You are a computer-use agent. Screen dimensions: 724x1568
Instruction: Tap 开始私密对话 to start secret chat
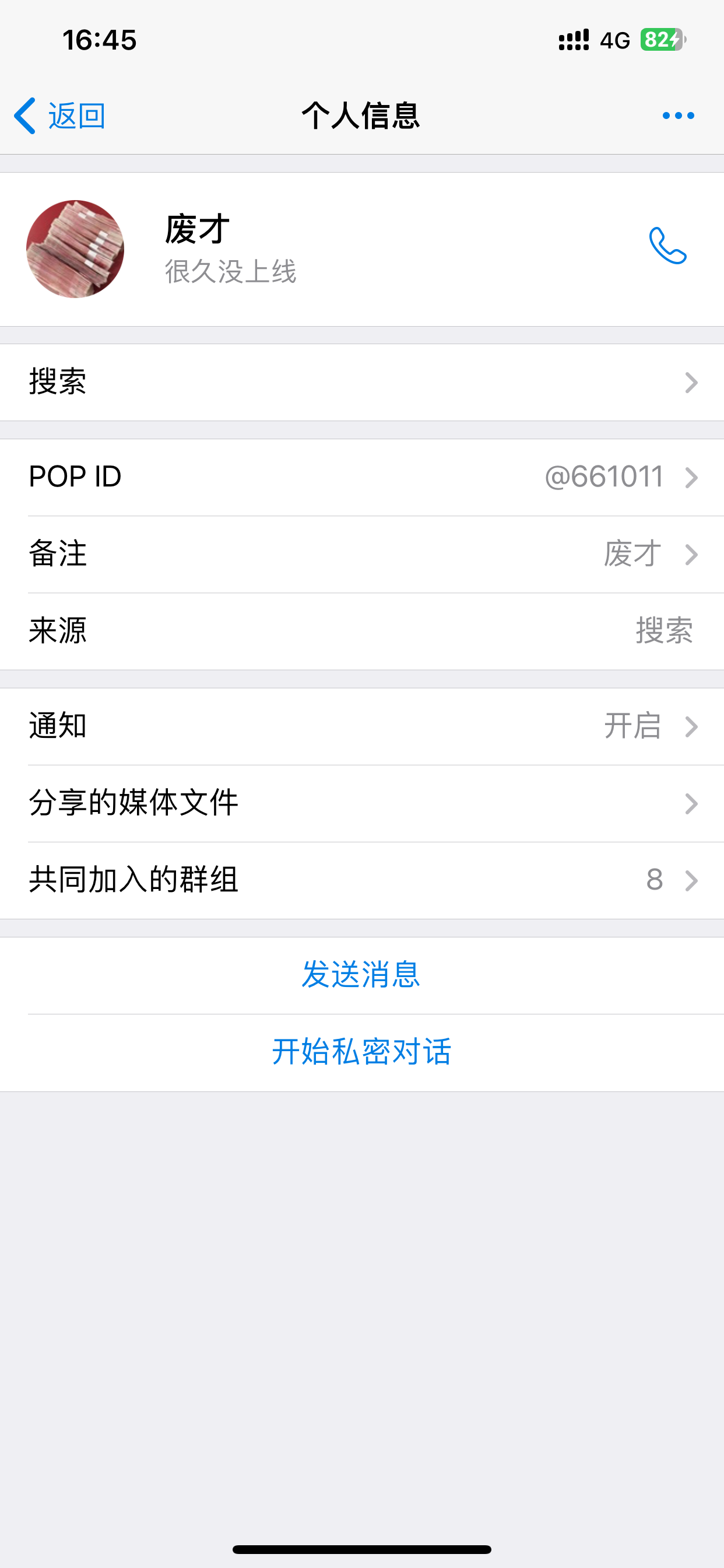coord(362,1051)
